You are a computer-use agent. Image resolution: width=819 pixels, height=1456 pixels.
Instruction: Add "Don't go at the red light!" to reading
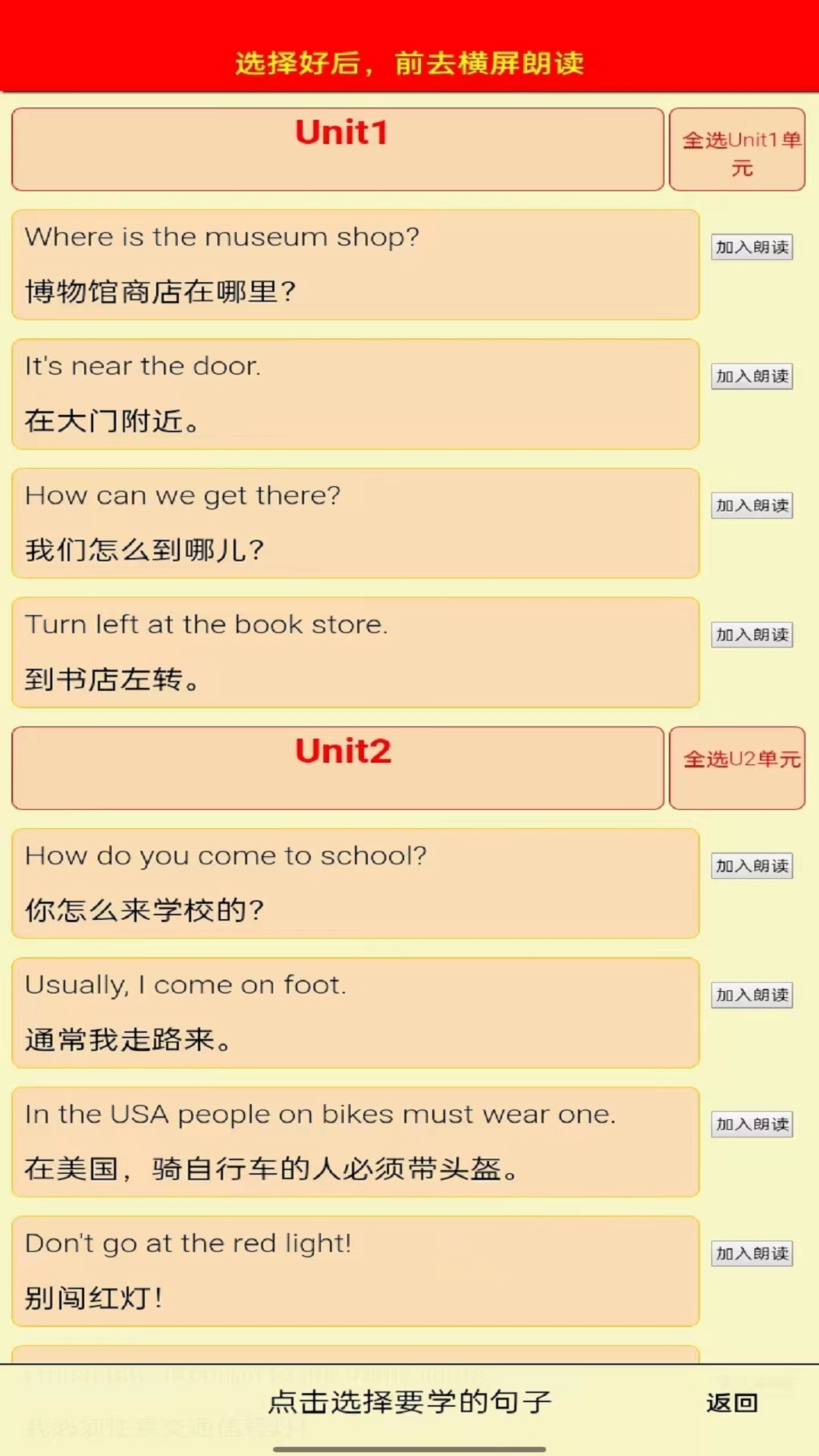coord(751,1253)
